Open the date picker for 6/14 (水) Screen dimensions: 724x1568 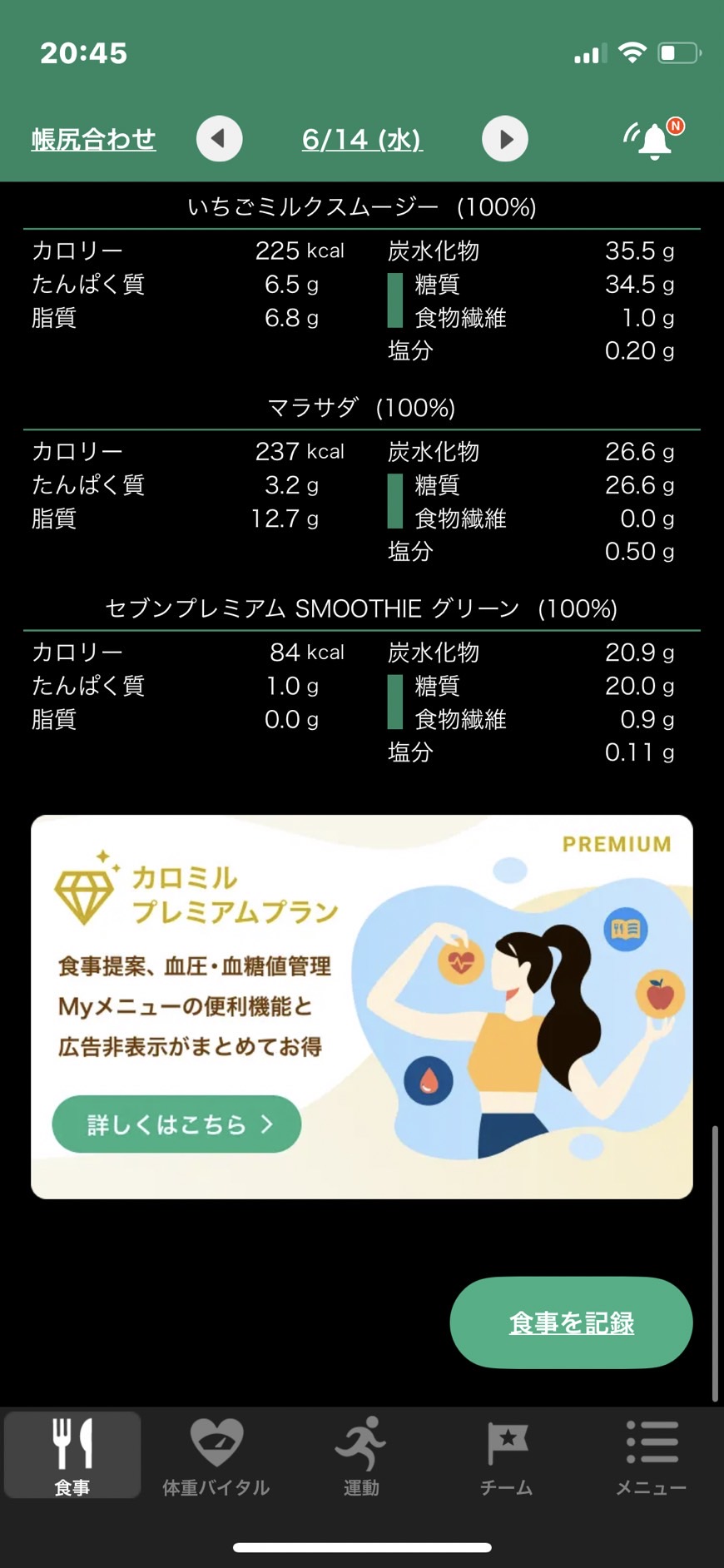pos(362,139)
